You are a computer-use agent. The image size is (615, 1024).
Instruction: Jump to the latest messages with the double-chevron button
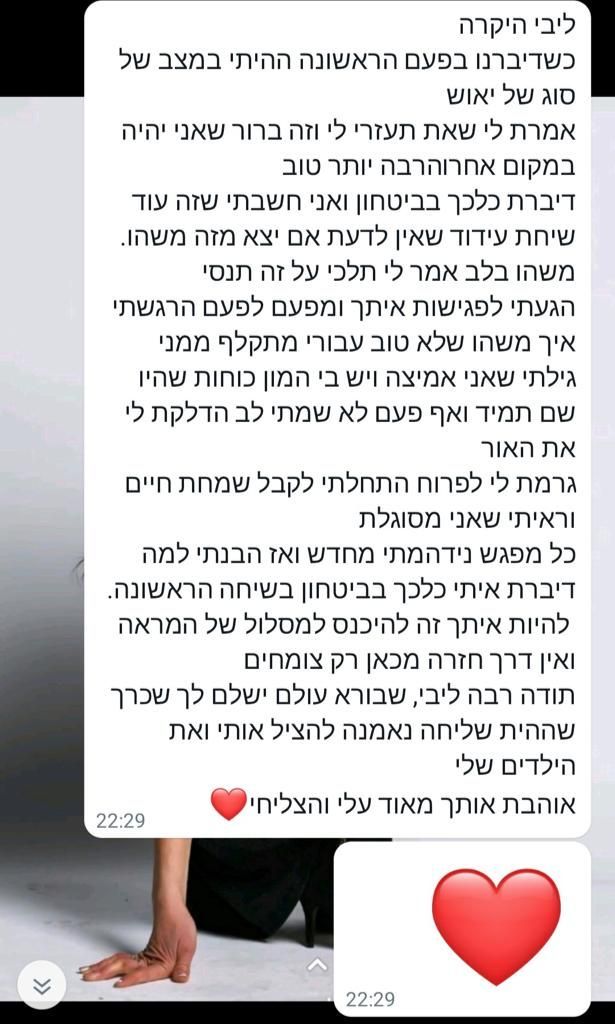click(x=41, y=986)
